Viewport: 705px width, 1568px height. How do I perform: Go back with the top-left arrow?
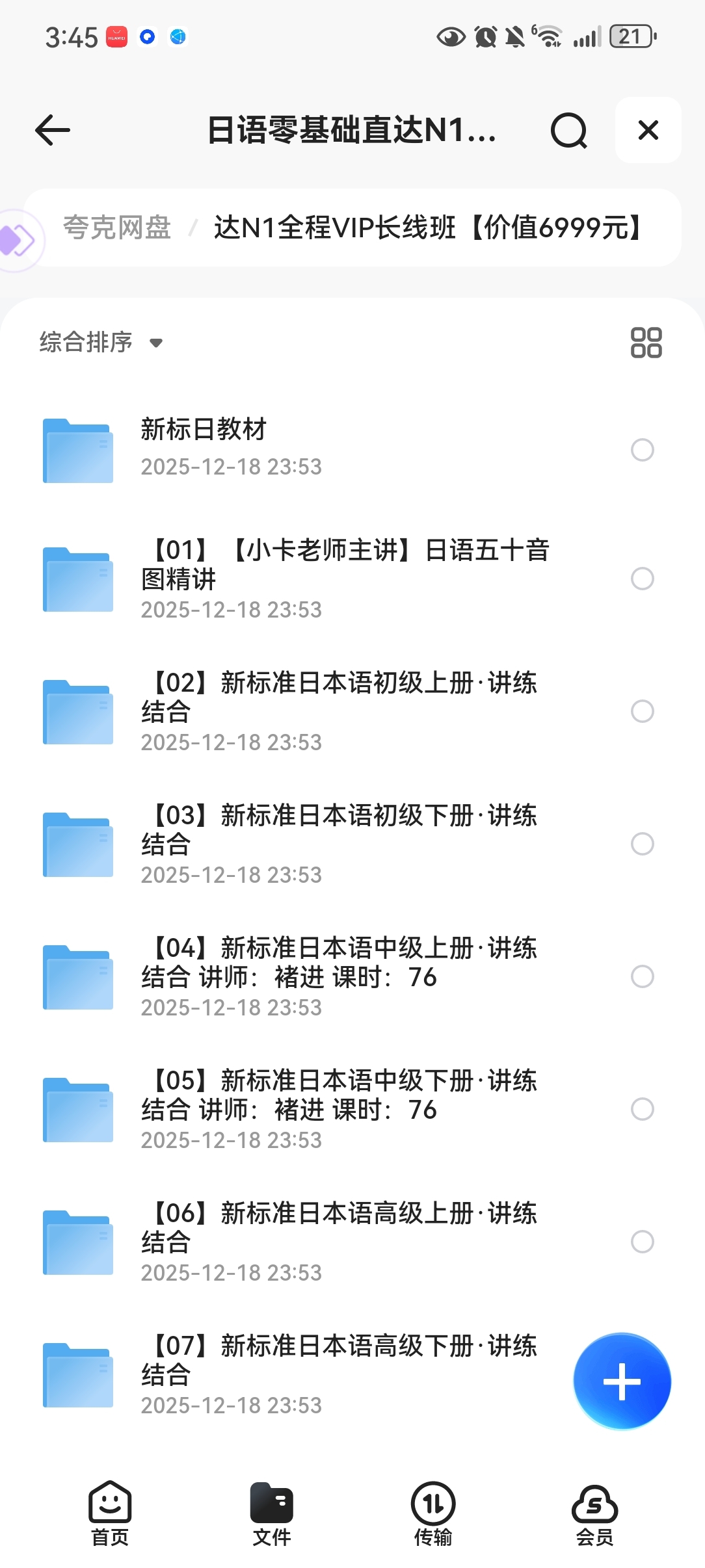(x=53, y=131)
